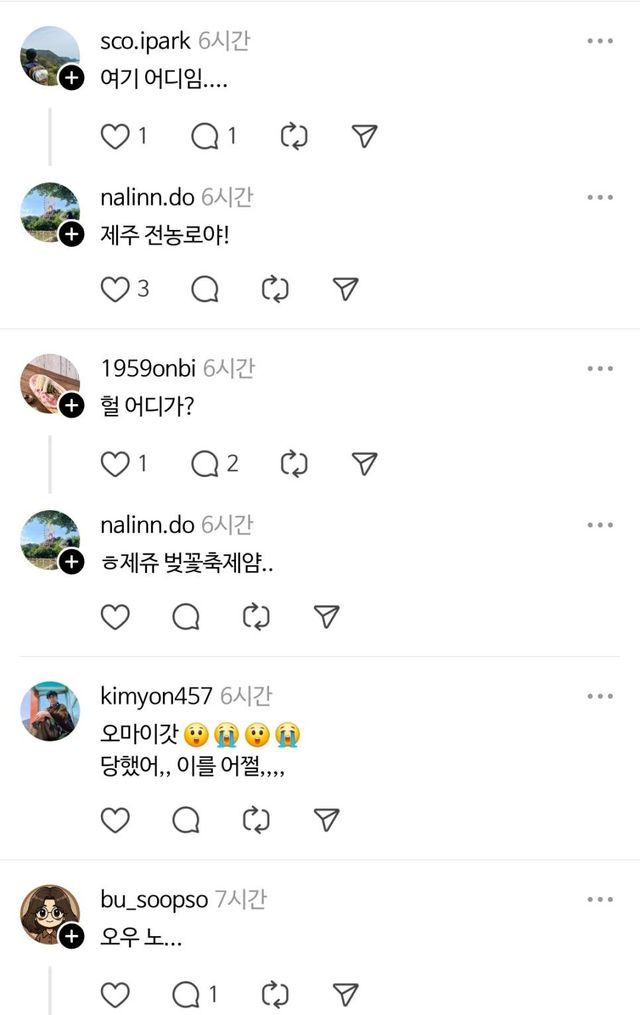The image size is (640, 1015).
Task: Like 1959onbi's comment '헐 어디가?'
Action: click(116, 463)
